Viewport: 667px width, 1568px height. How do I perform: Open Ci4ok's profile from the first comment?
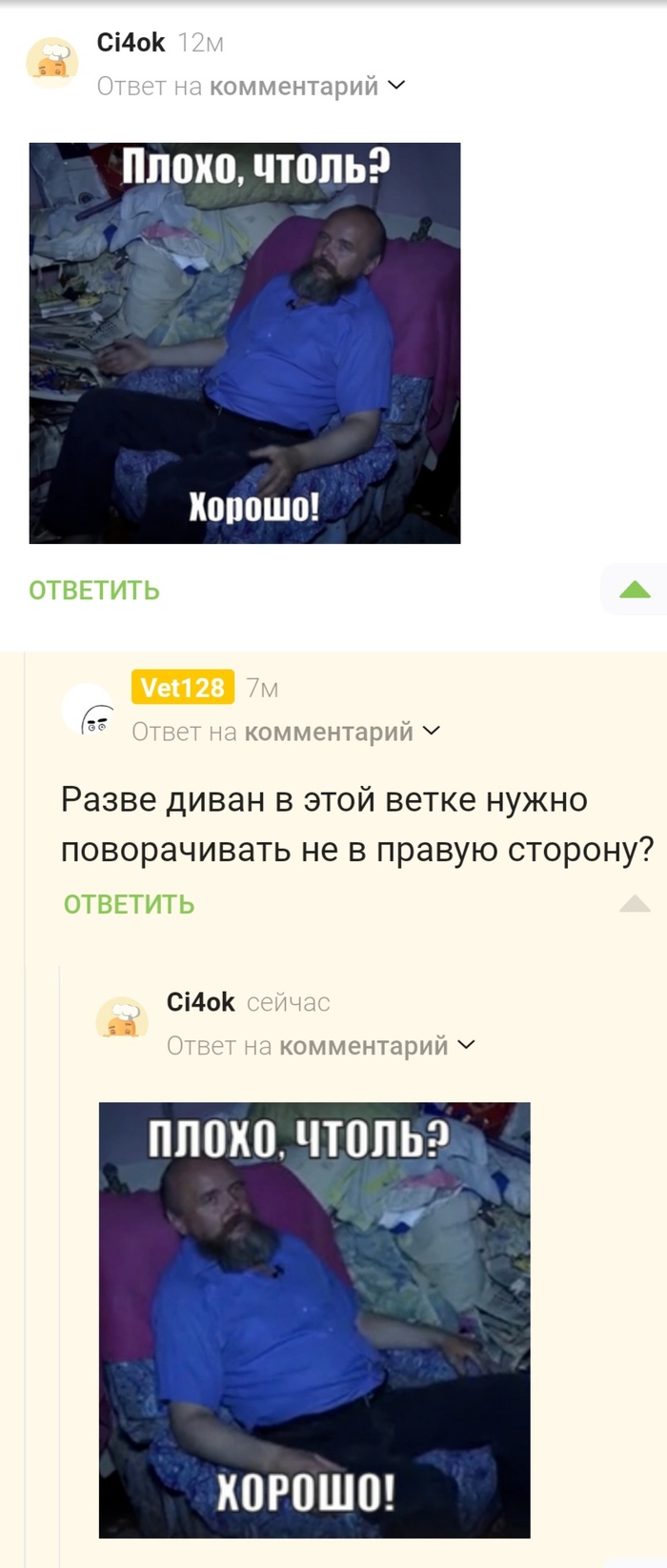131,43
